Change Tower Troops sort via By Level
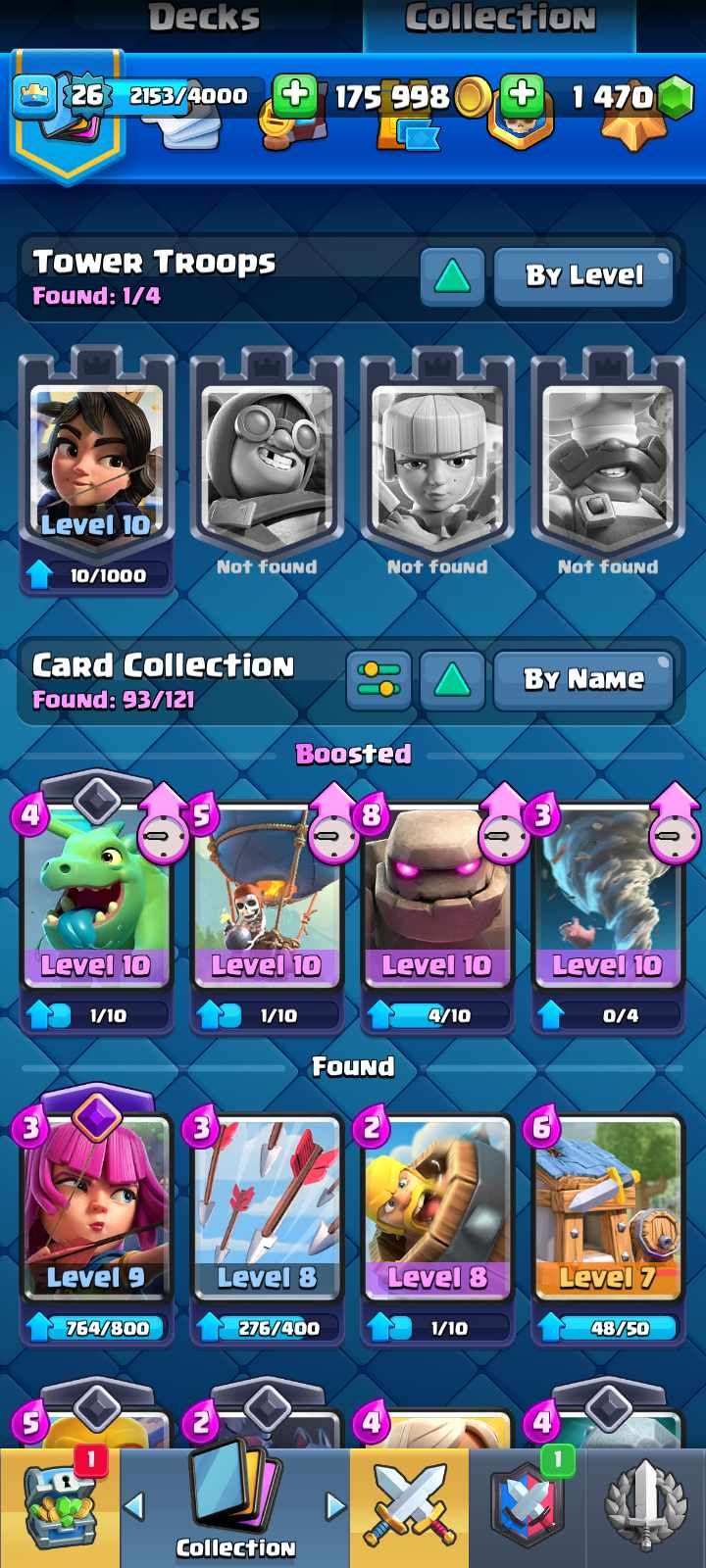706x1568 pixels. 584,275
